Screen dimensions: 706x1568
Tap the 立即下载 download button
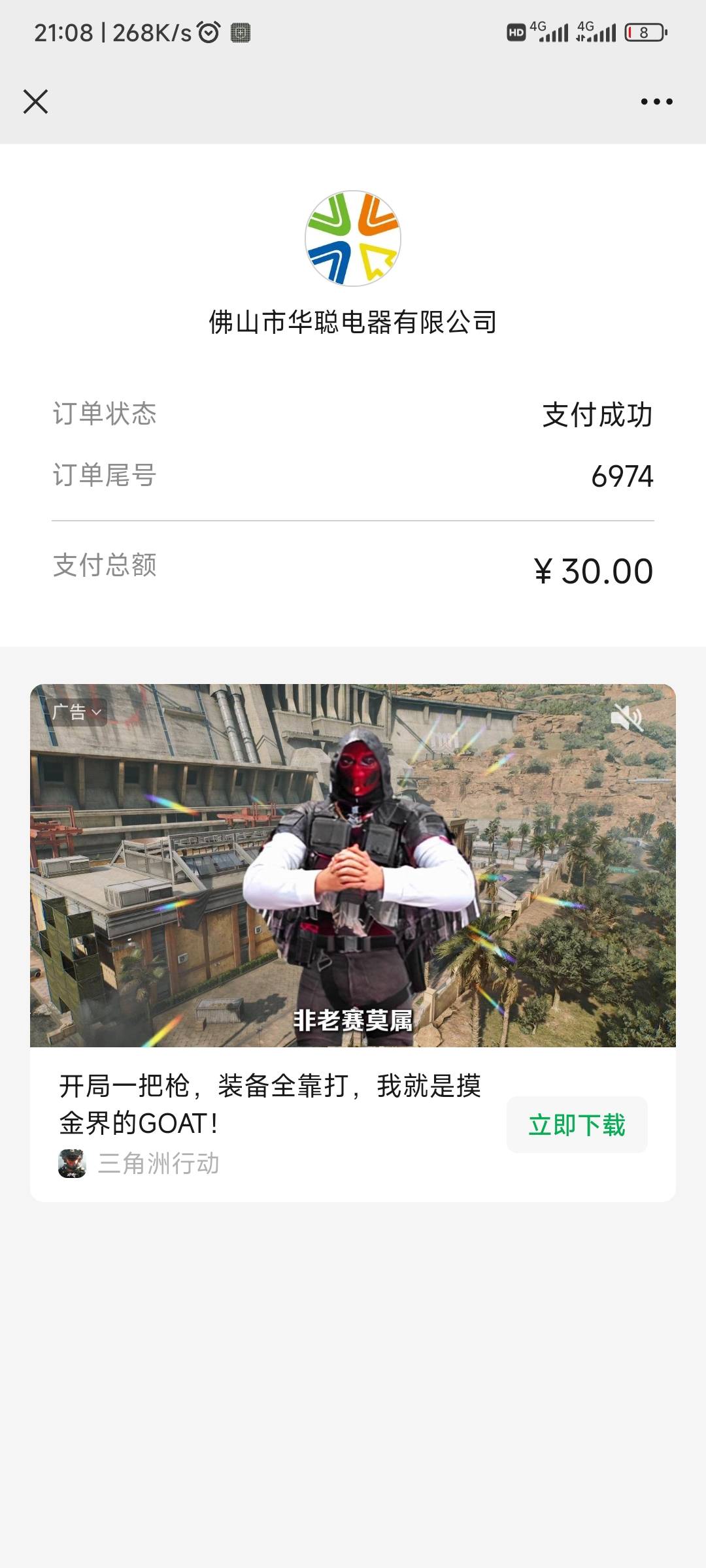tap(577, 1124)
